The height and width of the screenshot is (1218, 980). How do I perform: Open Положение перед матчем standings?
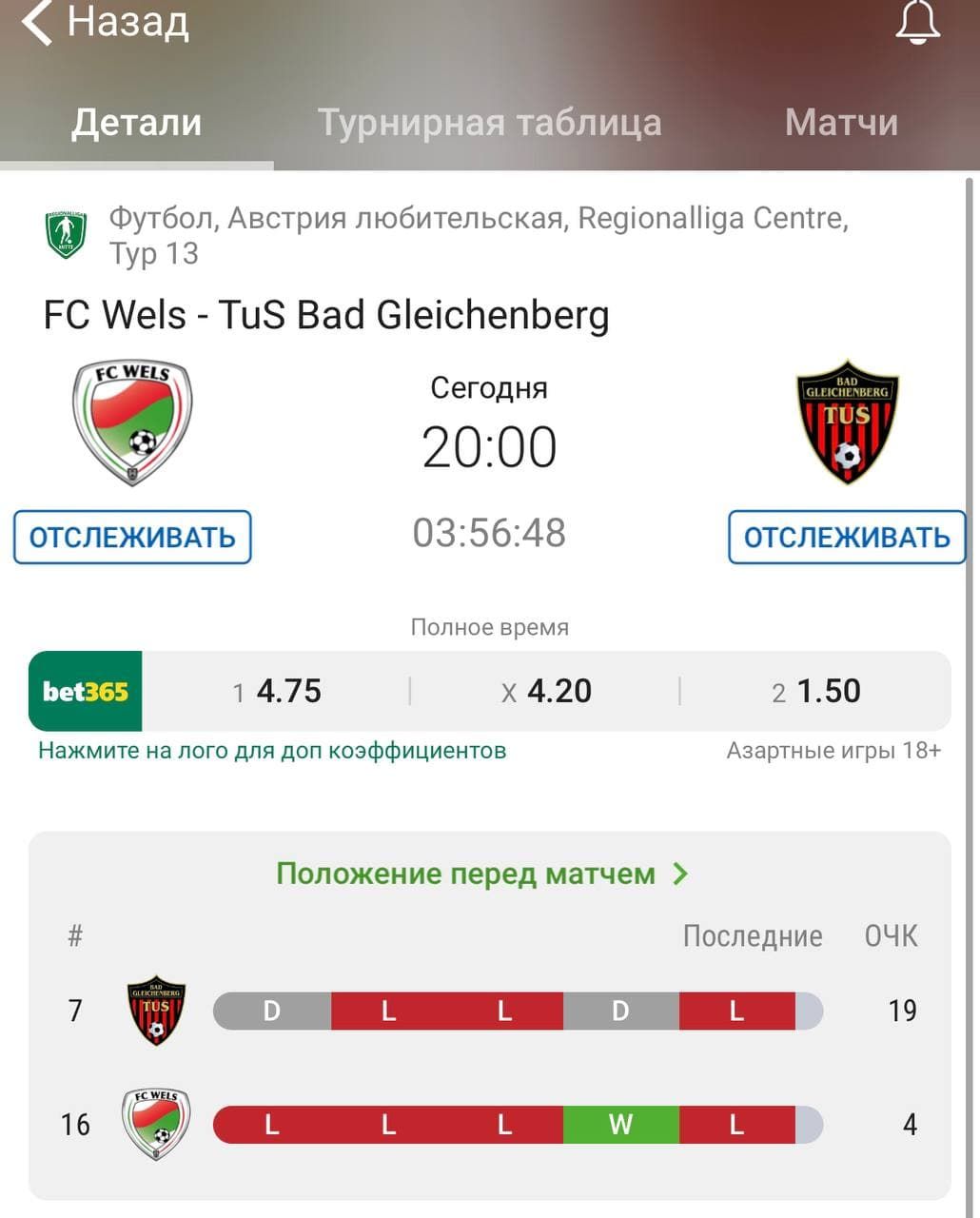[x=481, y=874]
